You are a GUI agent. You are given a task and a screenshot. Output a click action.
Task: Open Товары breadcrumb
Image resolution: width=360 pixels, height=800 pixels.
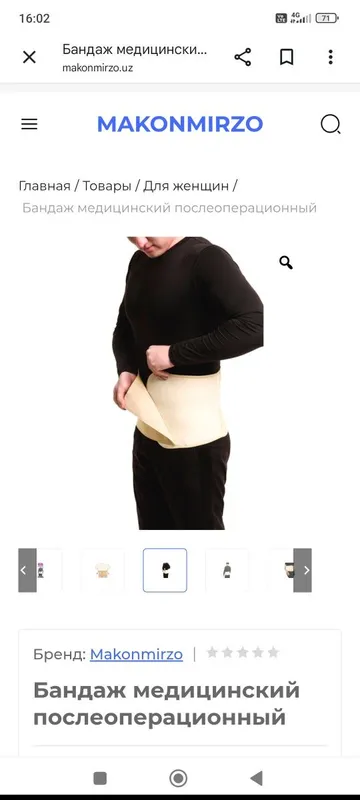(107, 186)
